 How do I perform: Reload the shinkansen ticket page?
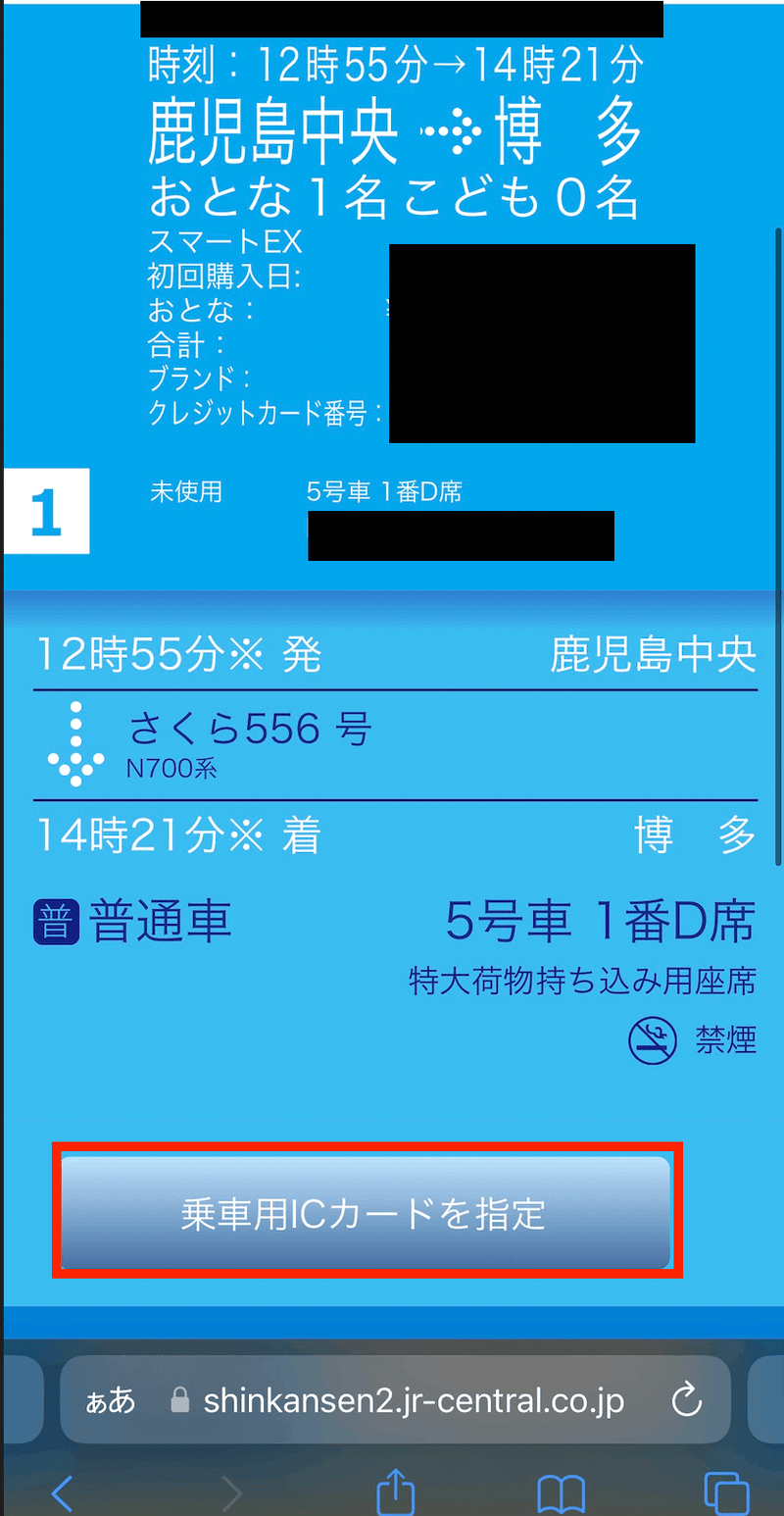[x=686, y=1400]
